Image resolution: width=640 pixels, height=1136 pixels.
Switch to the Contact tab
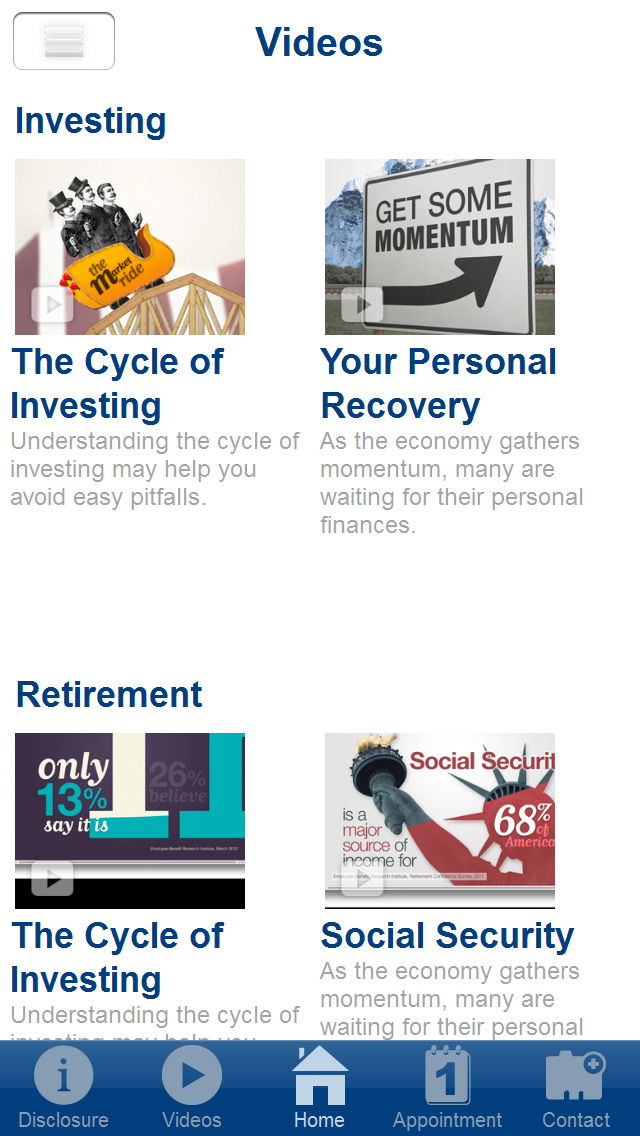click(575, 1088)
